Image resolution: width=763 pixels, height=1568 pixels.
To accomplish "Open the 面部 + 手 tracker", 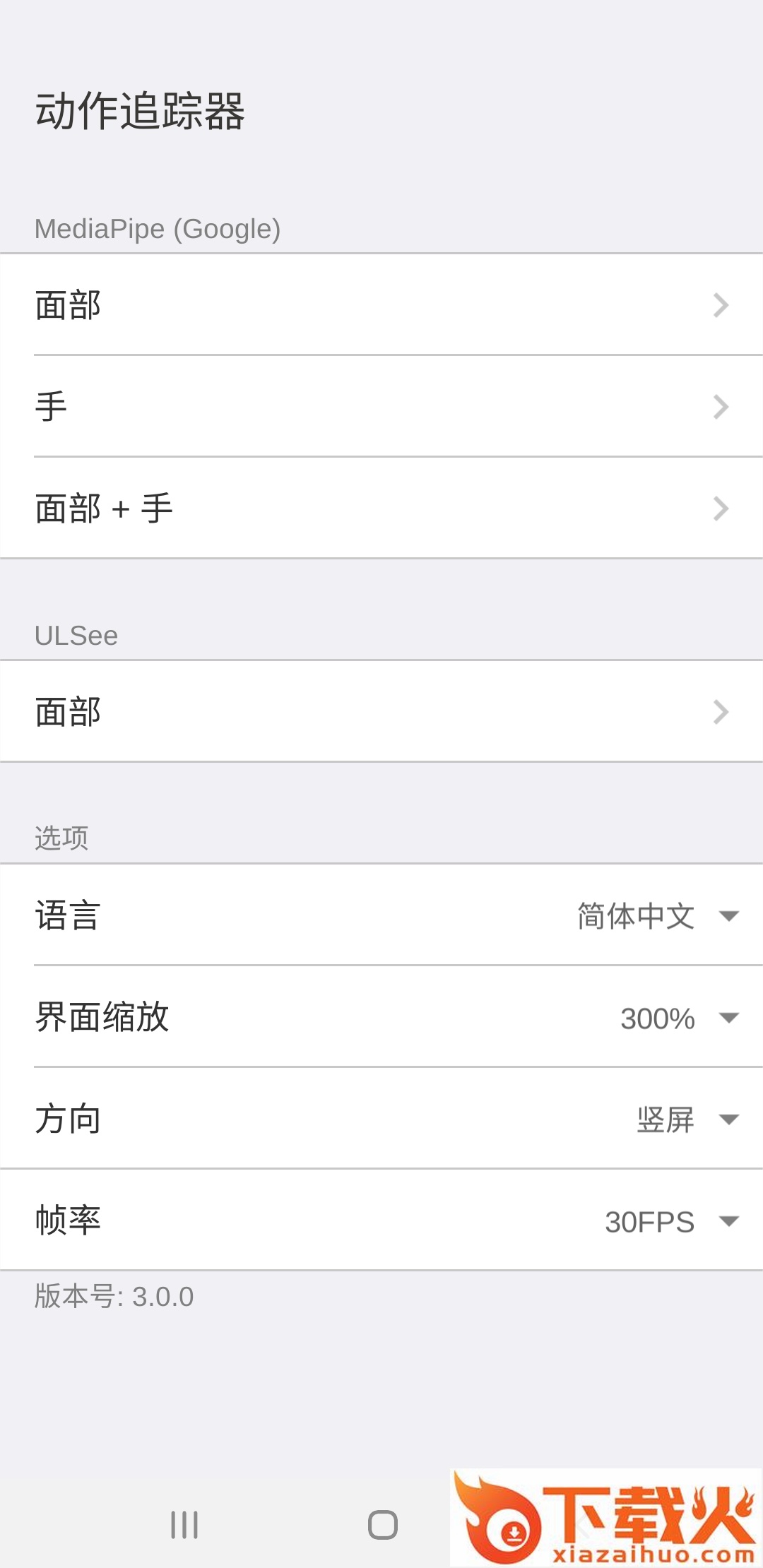I will [381, 508].
